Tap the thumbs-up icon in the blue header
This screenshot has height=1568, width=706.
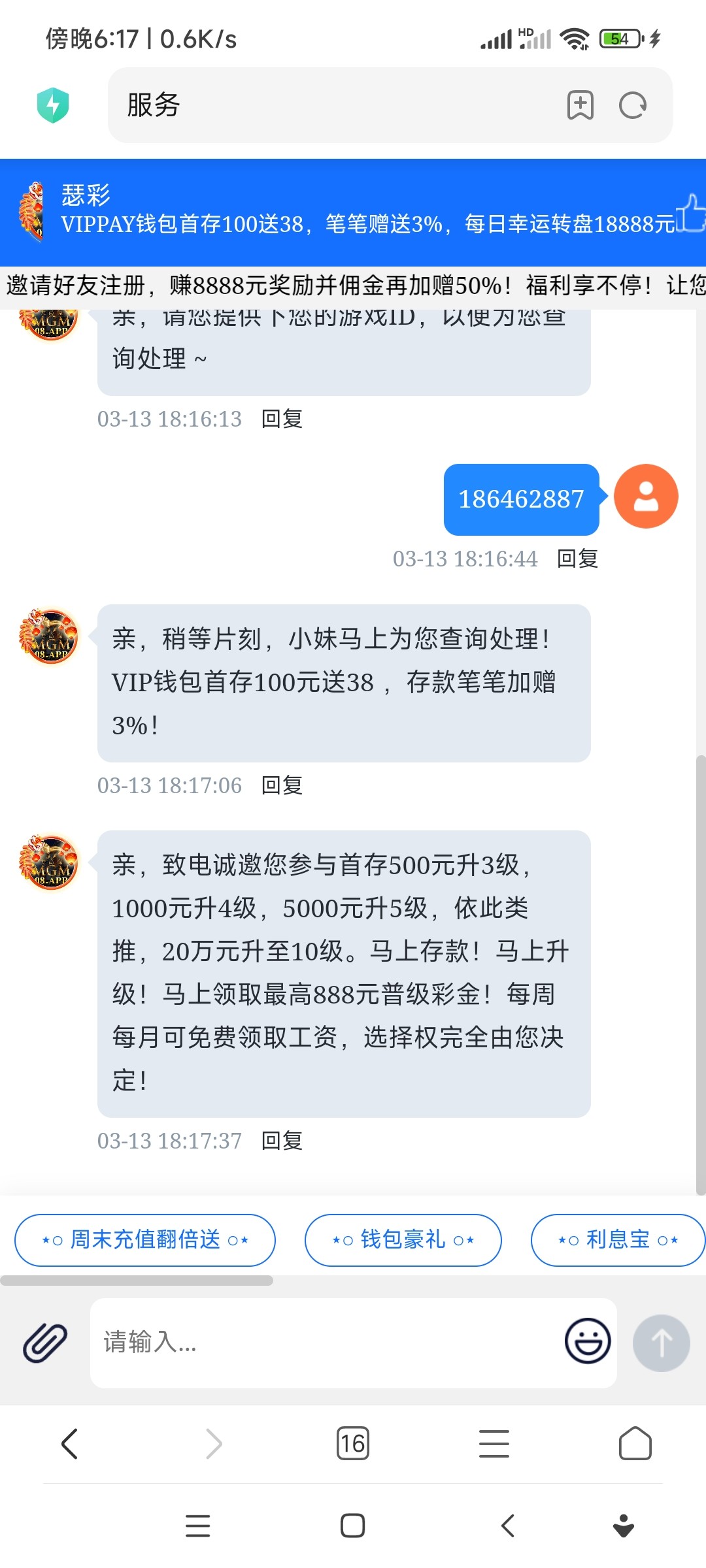(x=690, y=212)
